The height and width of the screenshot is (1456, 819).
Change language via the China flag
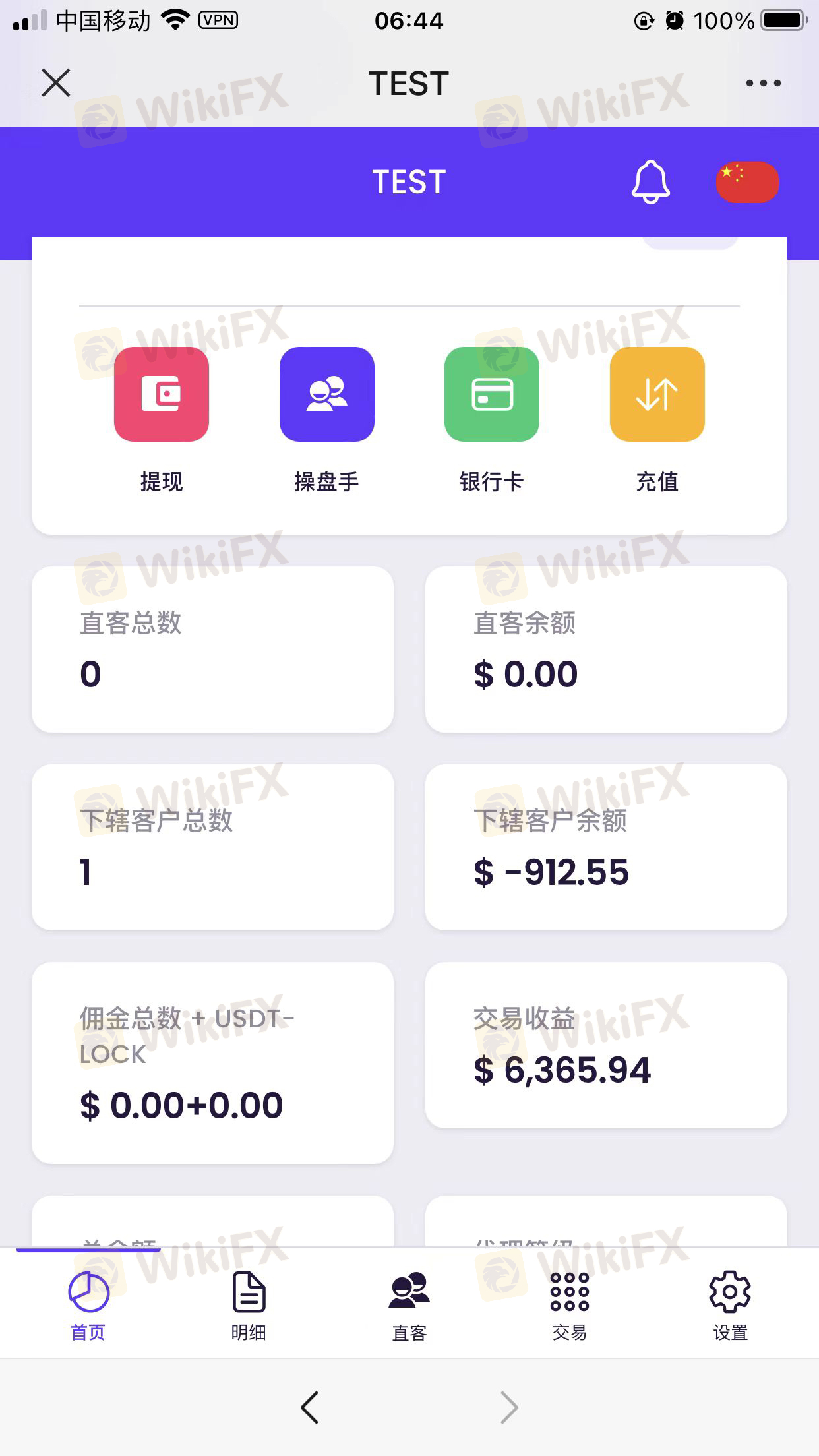tap(748, 182)
